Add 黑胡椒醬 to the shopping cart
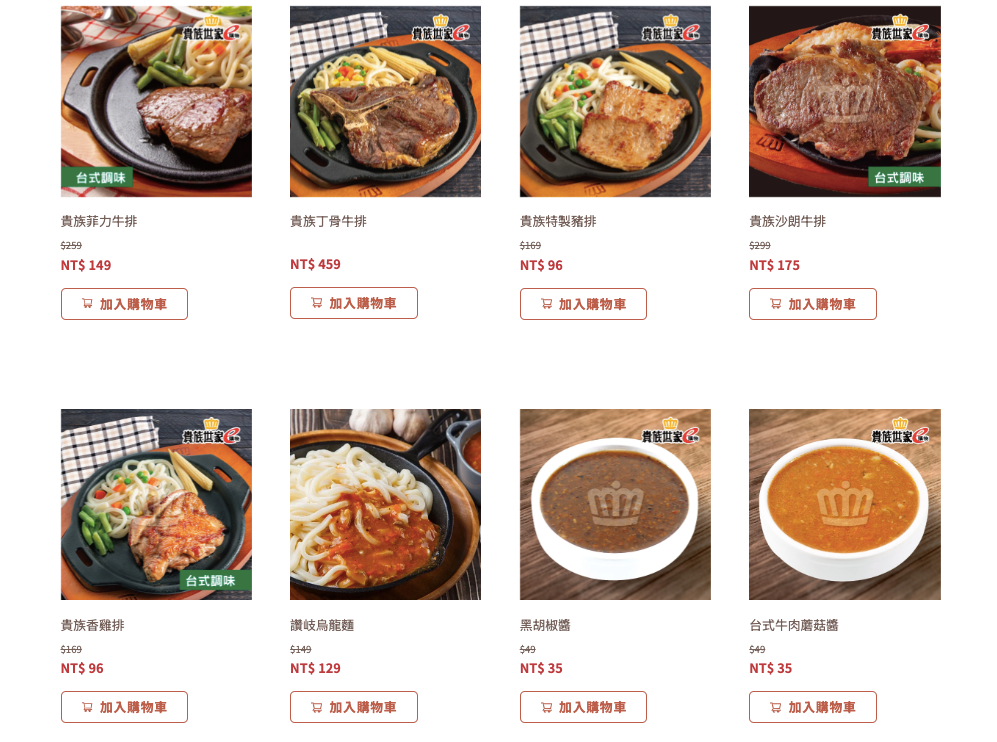The image size is (997, 742). click(x=583, y=707)
